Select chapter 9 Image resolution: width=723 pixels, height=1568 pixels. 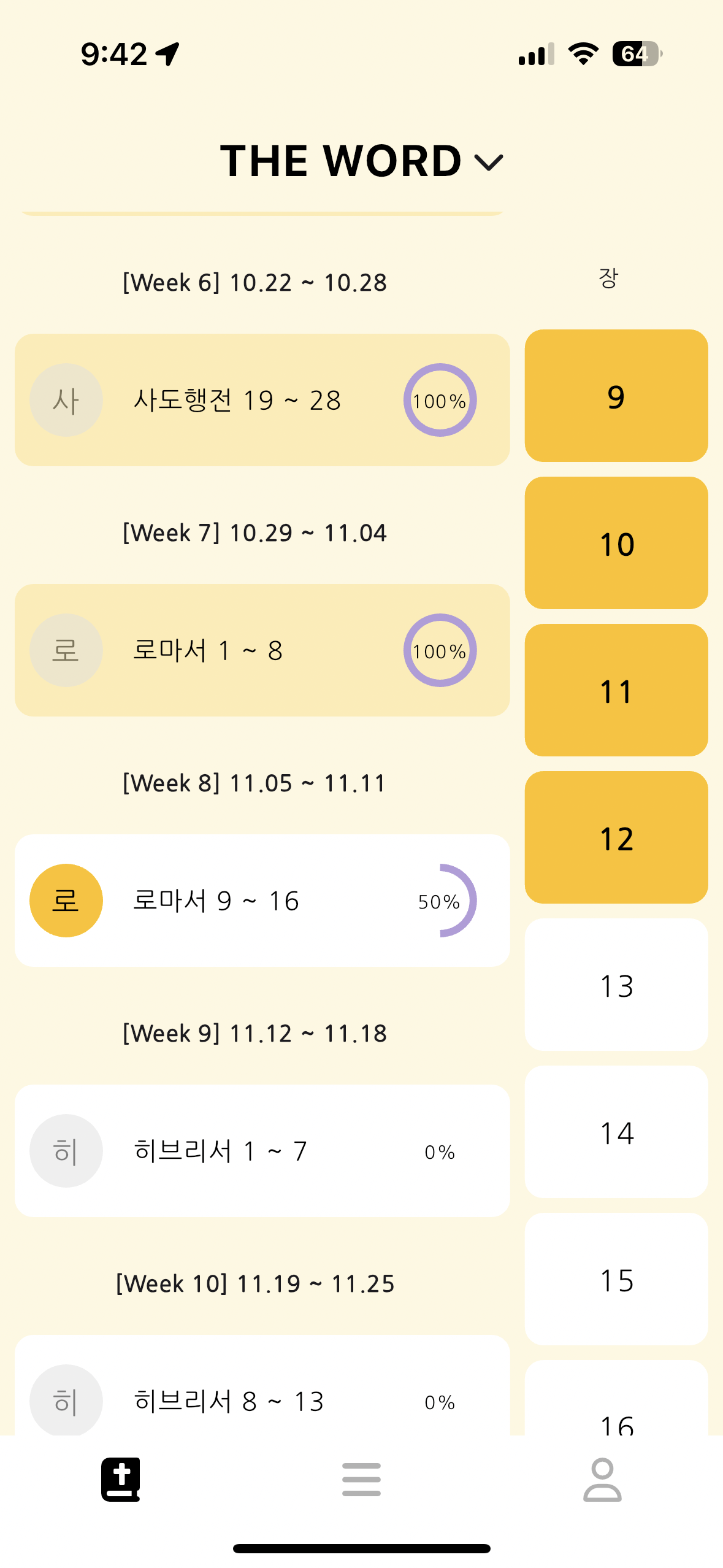(x=616, y=396)
